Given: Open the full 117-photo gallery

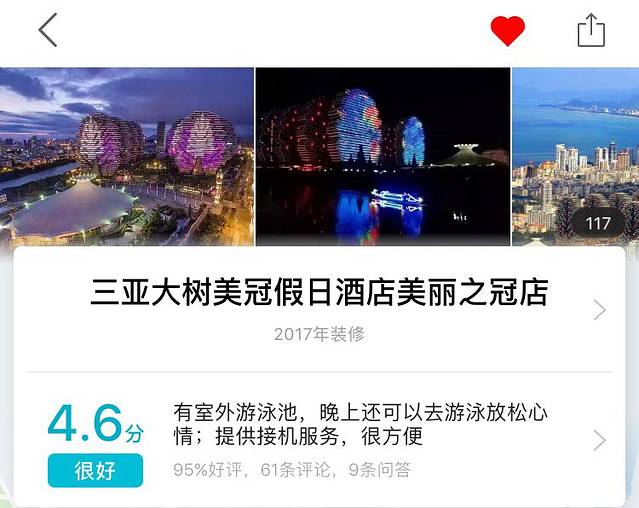Looking at the screenshot, I should [x=598, y=223].
